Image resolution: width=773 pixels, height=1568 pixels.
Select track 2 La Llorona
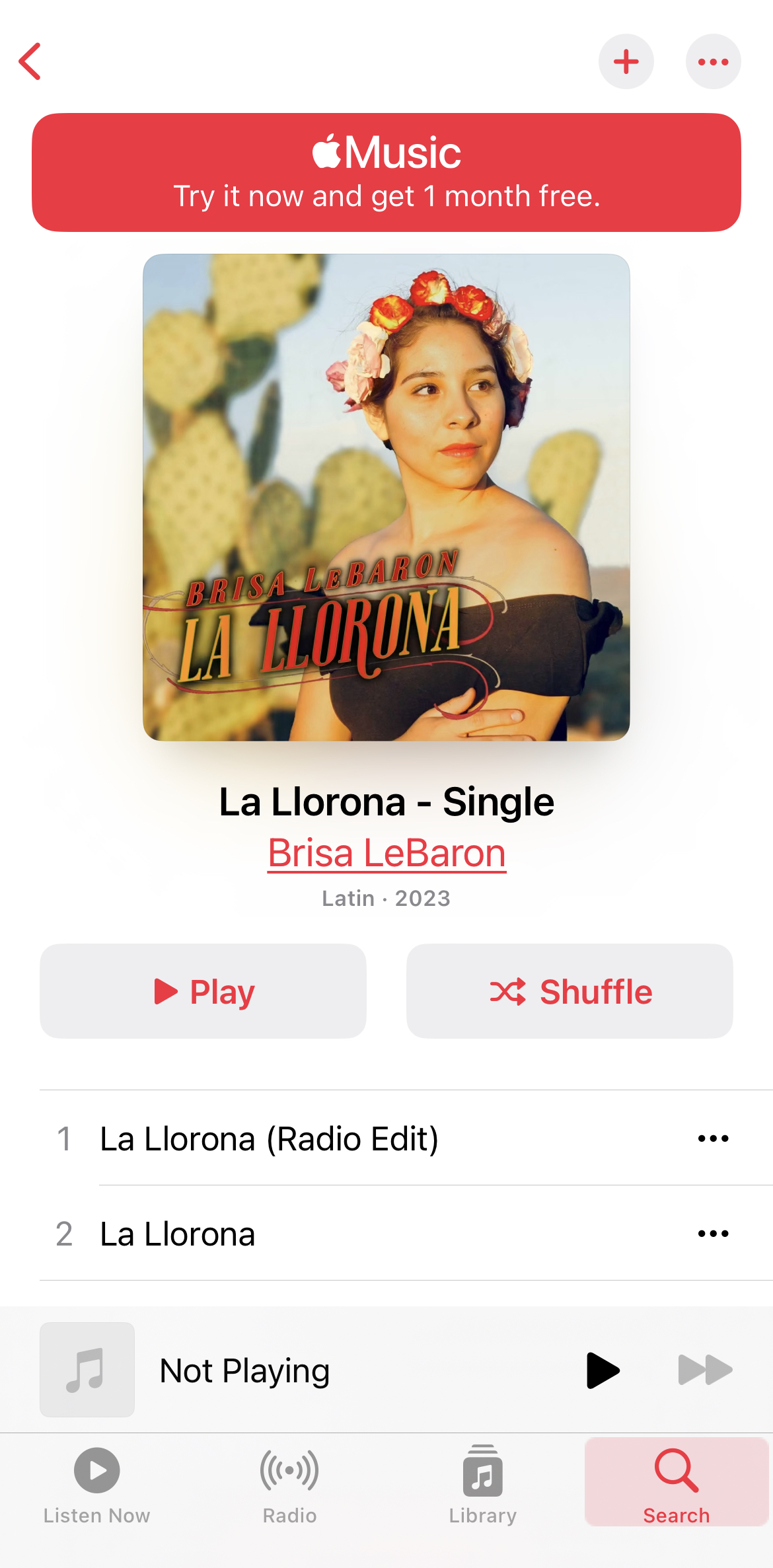(x=177, y=1234)
